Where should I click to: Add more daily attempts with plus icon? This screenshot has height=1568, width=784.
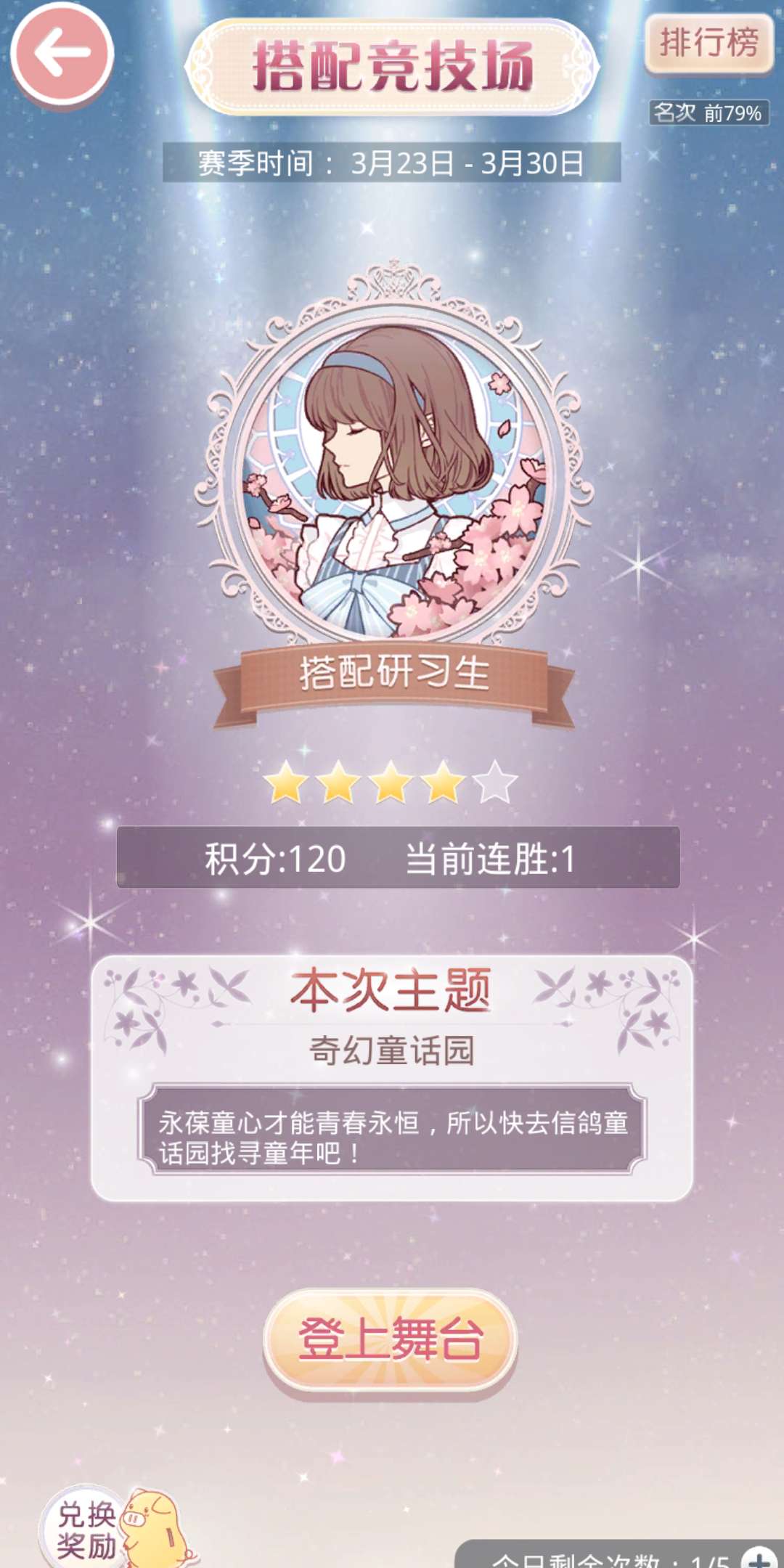760,1557
